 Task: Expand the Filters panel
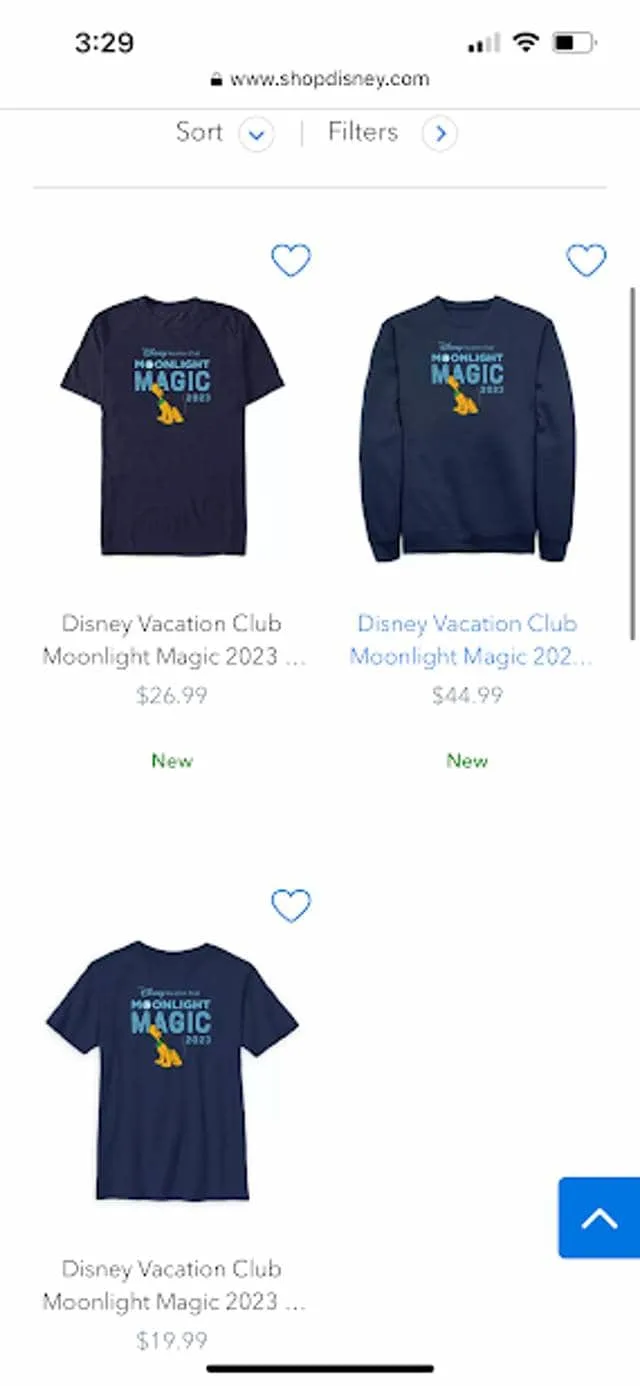392,132
